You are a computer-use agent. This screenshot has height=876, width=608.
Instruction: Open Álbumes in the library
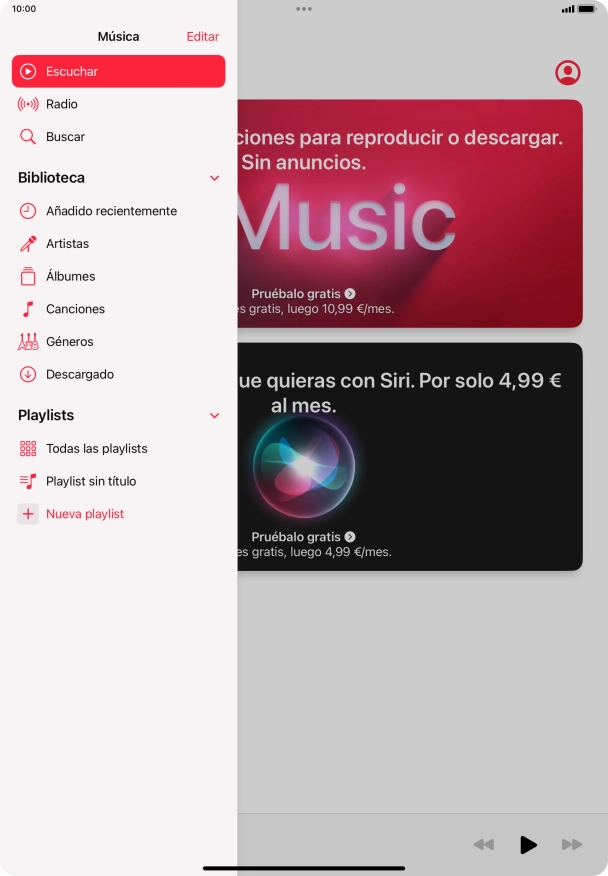pyautogui.click(x=70, y=276)
